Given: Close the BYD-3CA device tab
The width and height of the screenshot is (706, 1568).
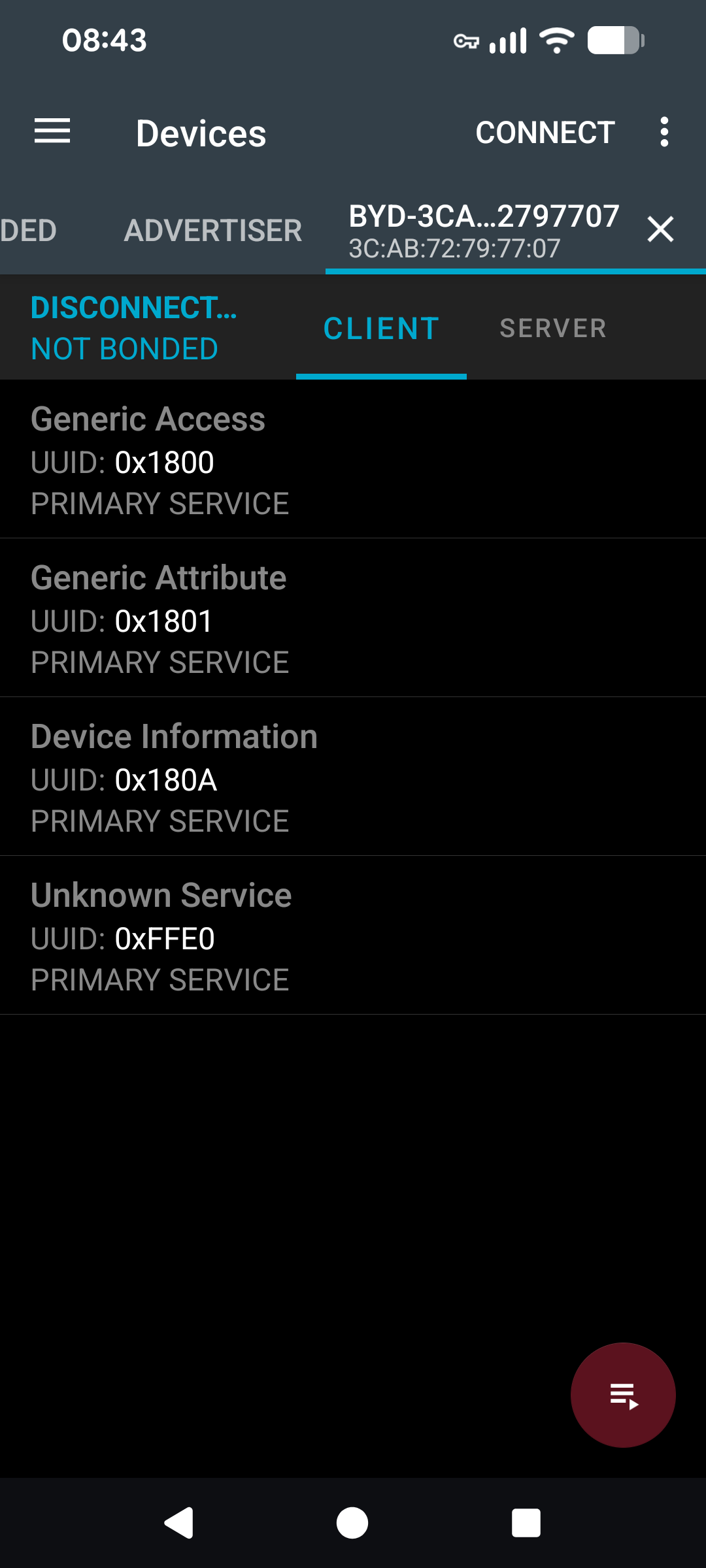Looking at the screenshot, I should pos(660,230).
